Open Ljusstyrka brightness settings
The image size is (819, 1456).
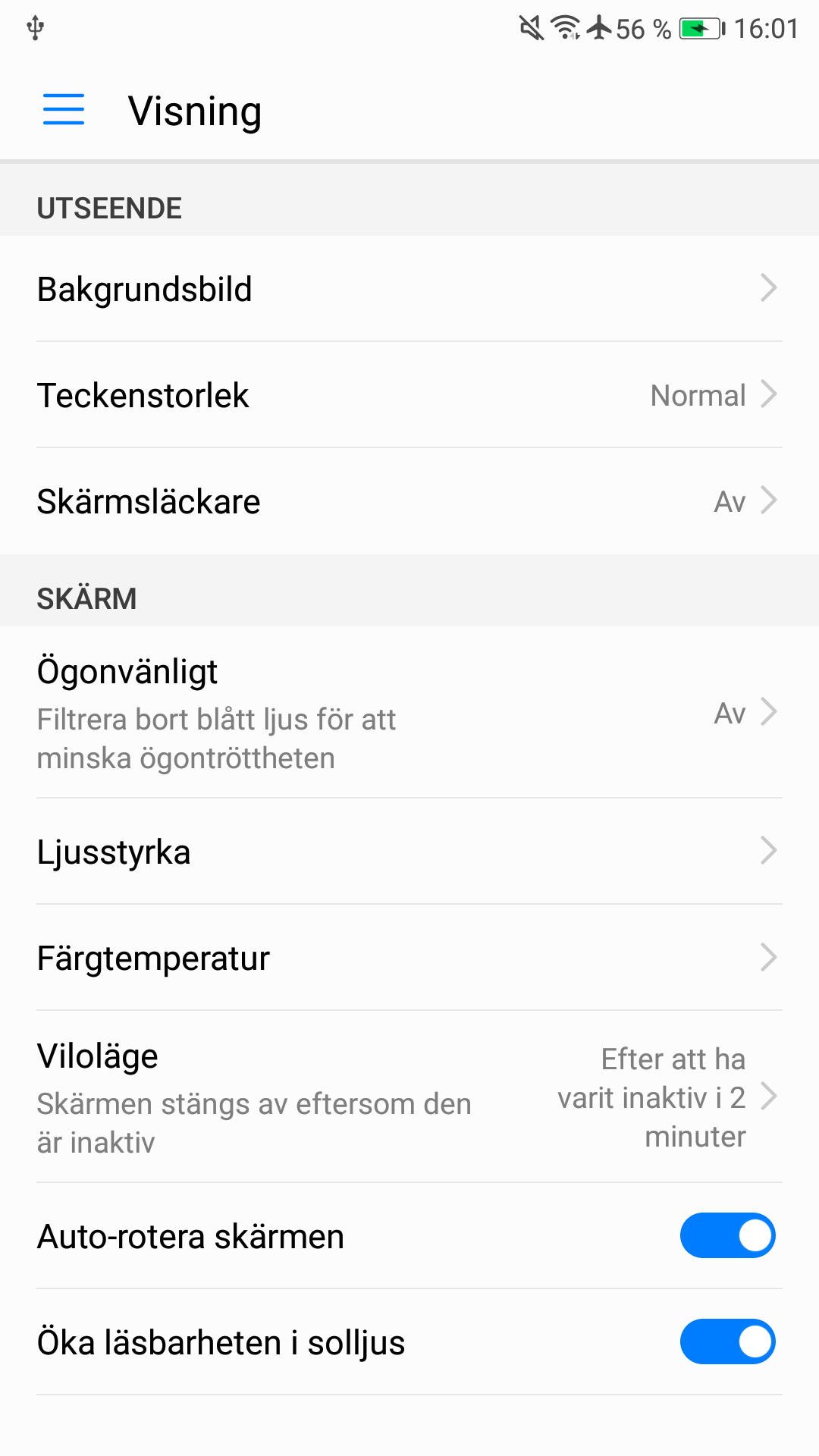(409, 852)
